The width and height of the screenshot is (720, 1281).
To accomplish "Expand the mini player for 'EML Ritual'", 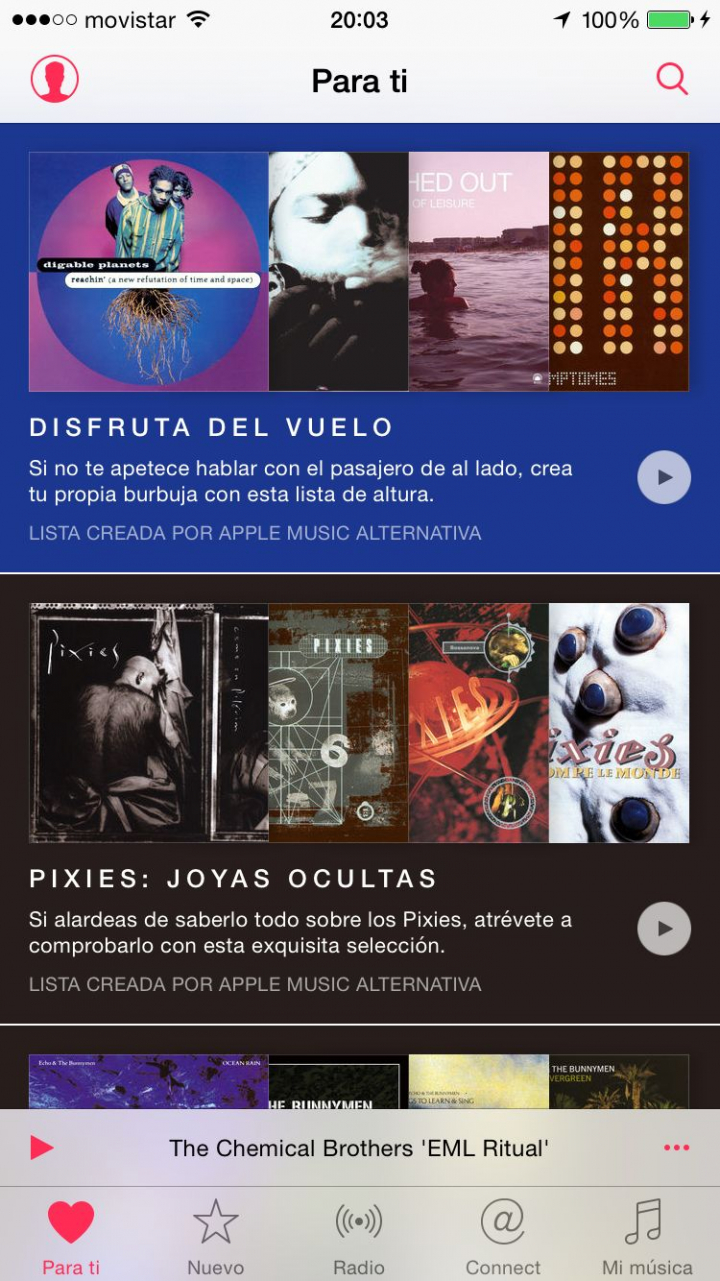I will coord(358,1148).
